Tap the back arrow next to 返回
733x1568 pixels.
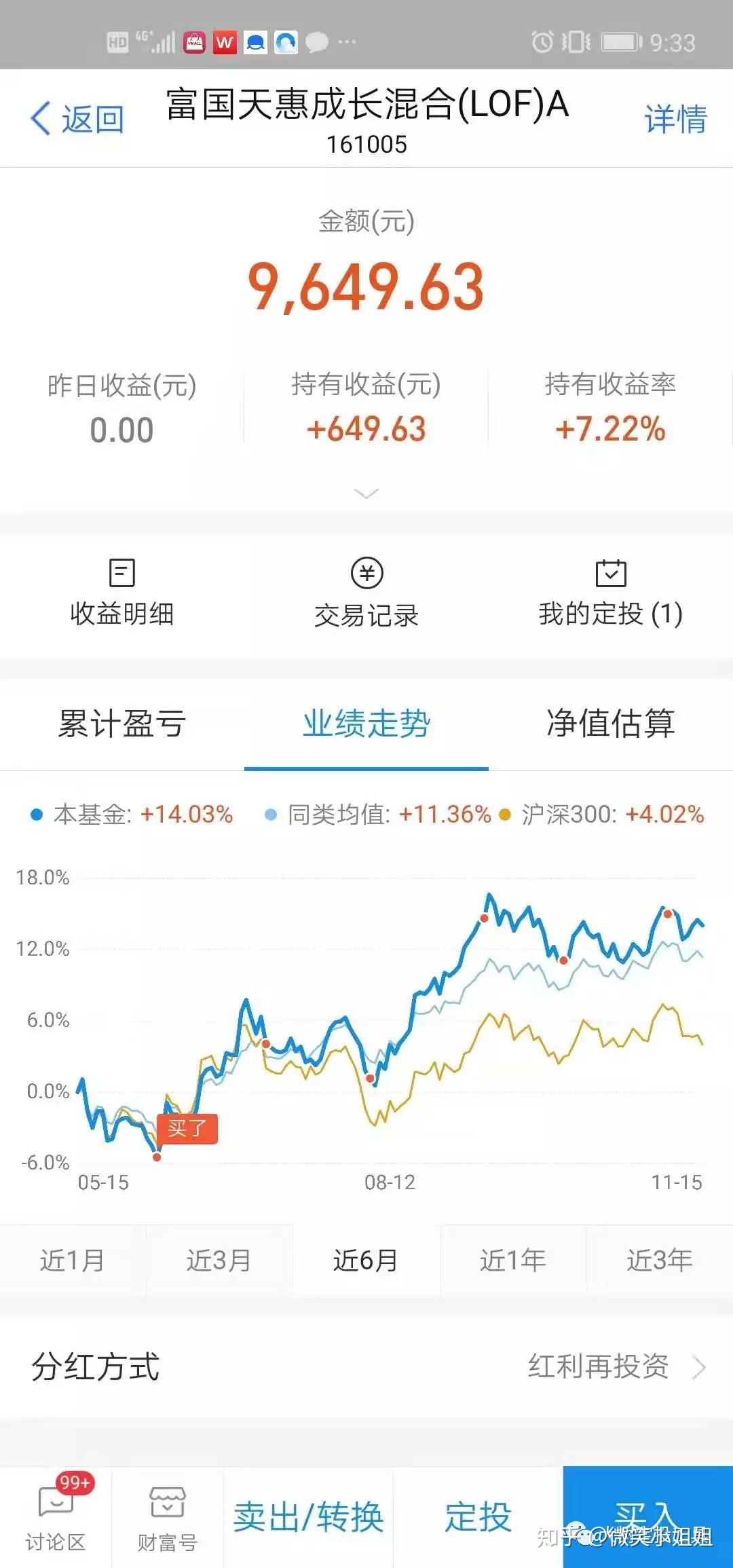(42, 117)
